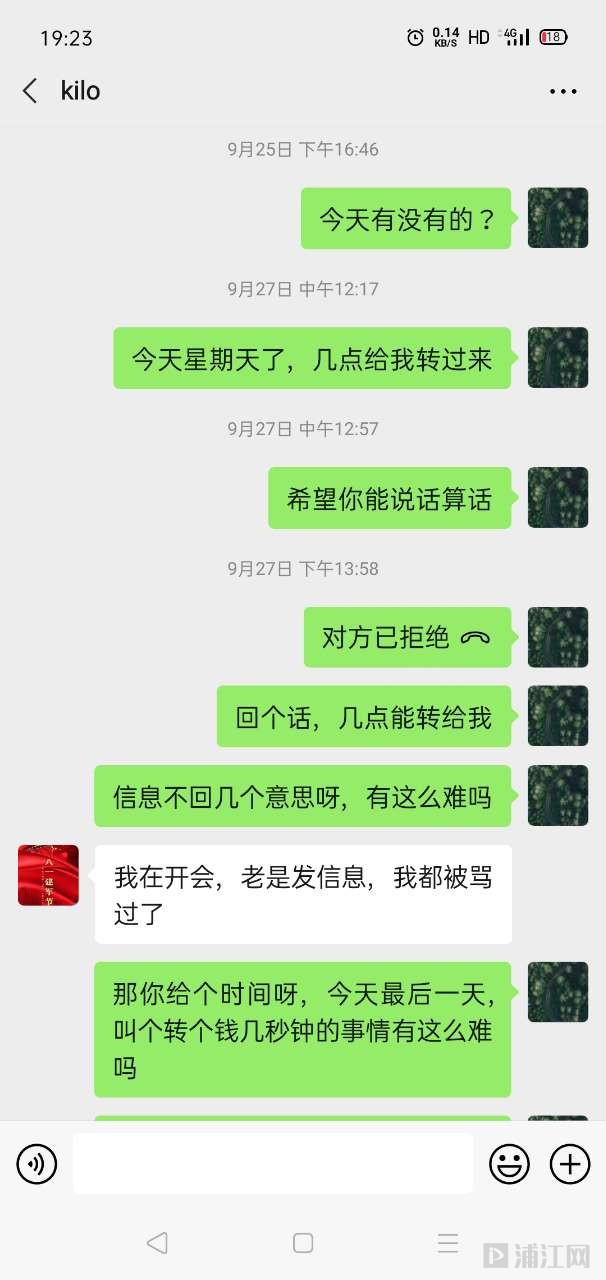Tap the system back navigation button
This screenshot has height=1280, width=606.
pyautogui.click(x=157, y=1243)
